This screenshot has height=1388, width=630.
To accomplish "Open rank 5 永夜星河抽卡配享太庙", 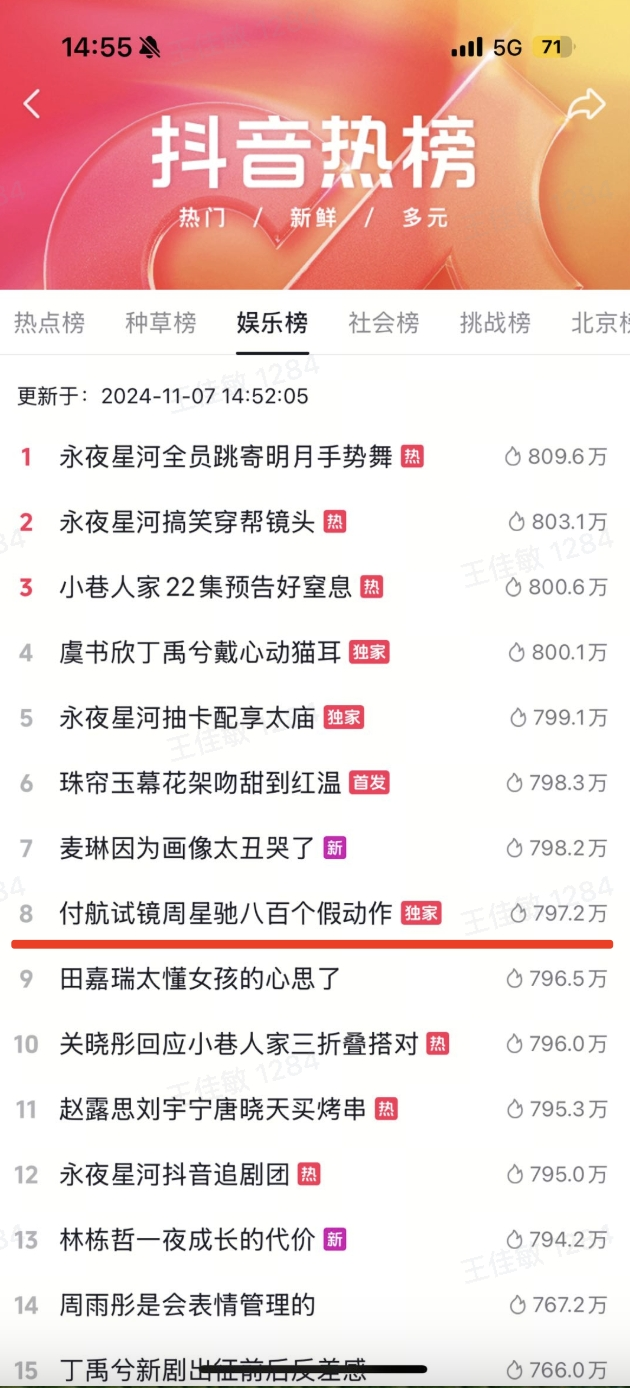I will tap(187, 718).
